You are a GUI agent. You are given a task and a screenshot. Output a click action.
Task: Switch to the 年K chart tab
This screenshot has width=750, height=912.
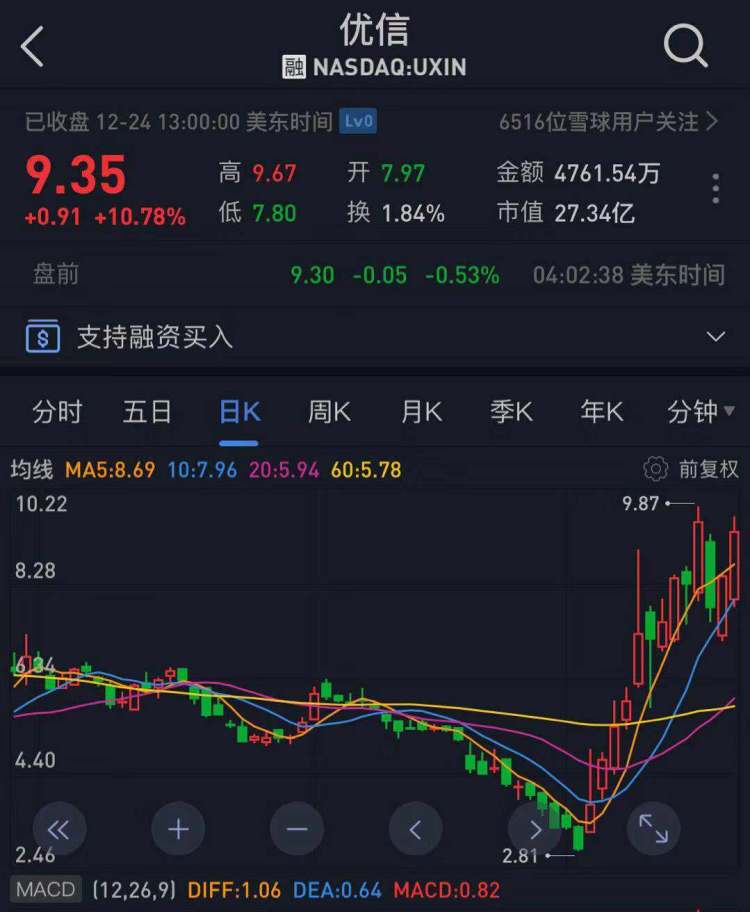click(602, 411)
